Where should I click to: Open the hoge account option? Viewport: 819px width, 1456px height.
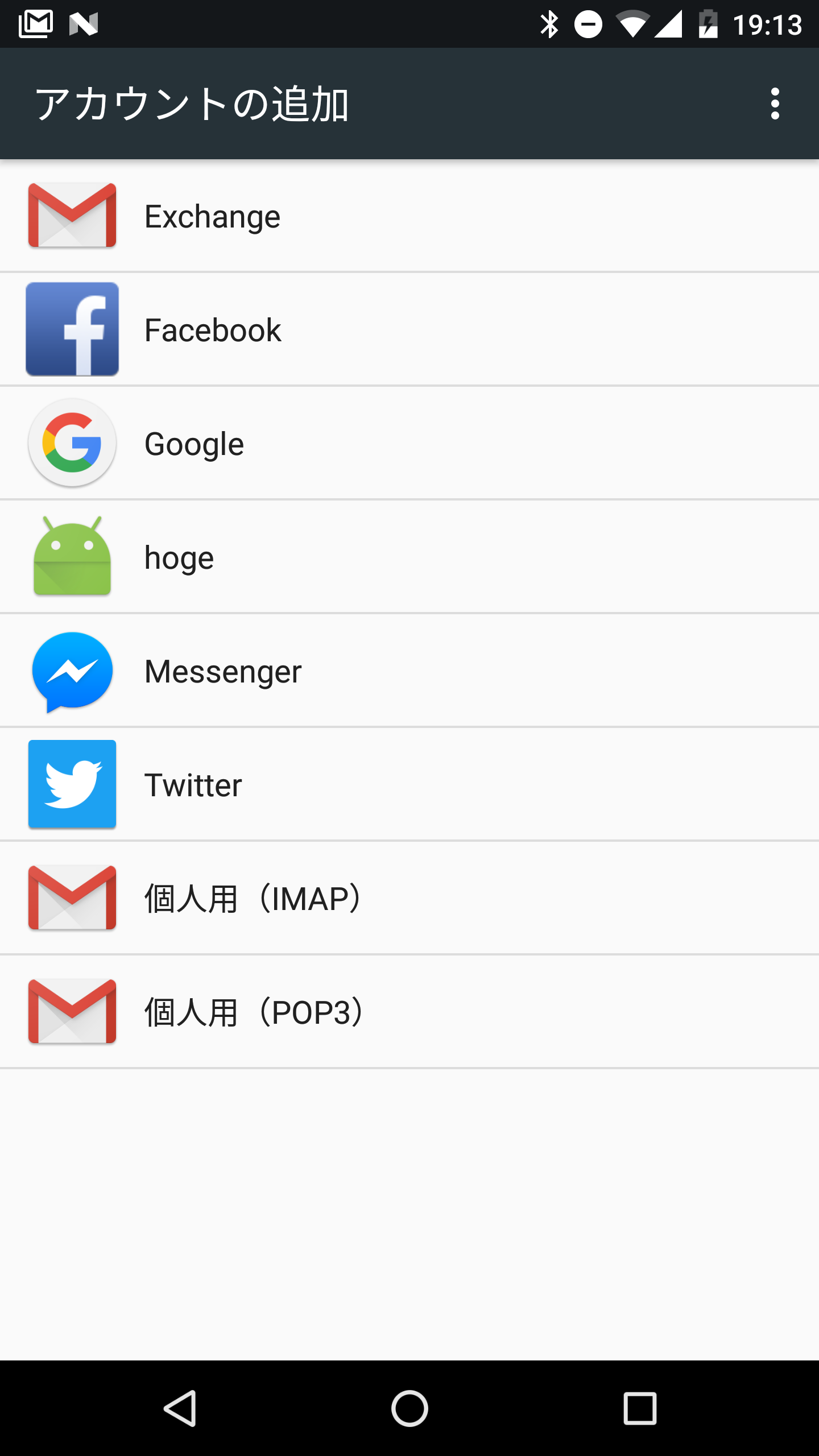pos(409,557)
